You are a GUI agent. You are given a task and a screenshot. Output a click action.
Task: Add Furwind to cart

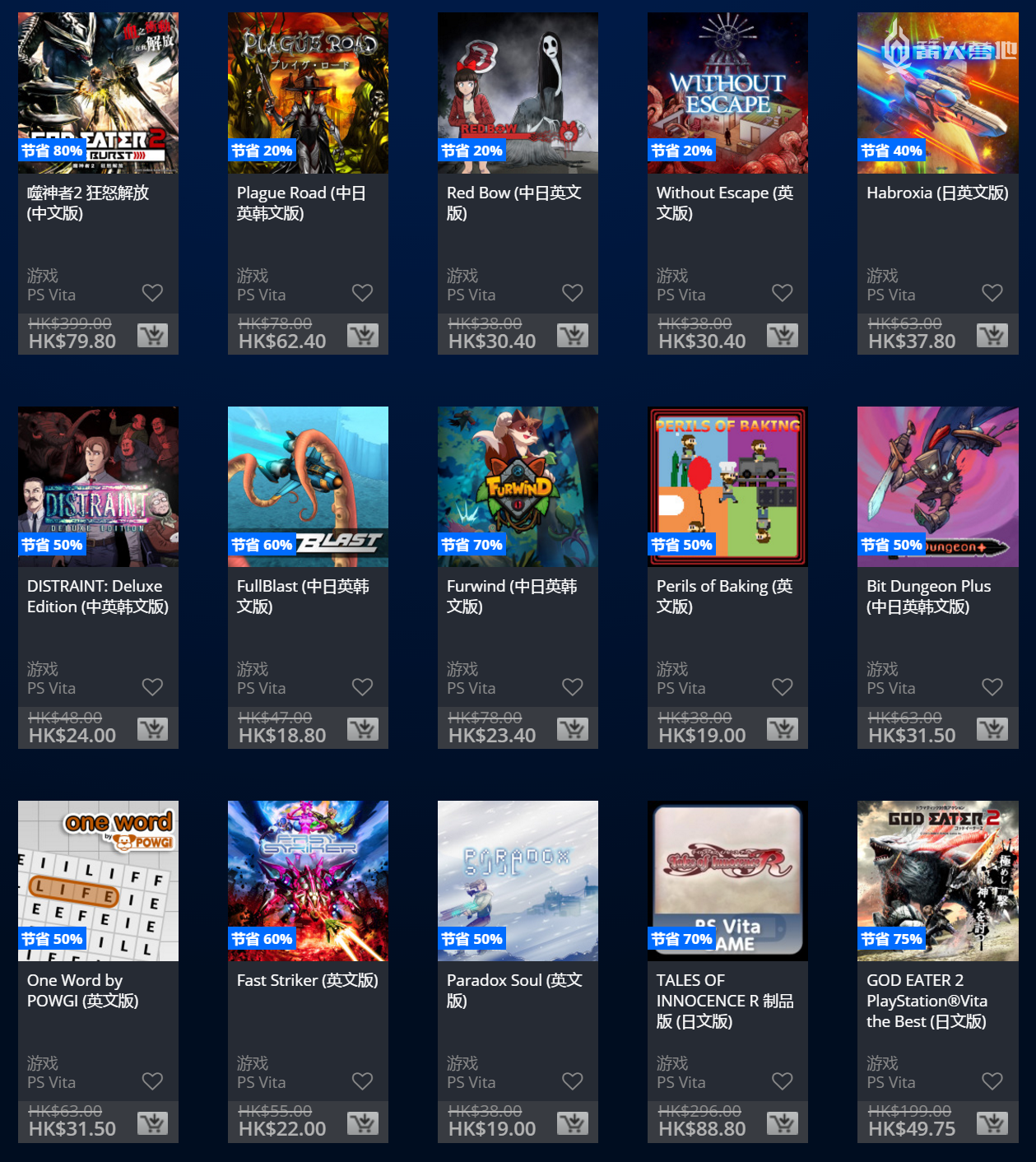(572, 729)
